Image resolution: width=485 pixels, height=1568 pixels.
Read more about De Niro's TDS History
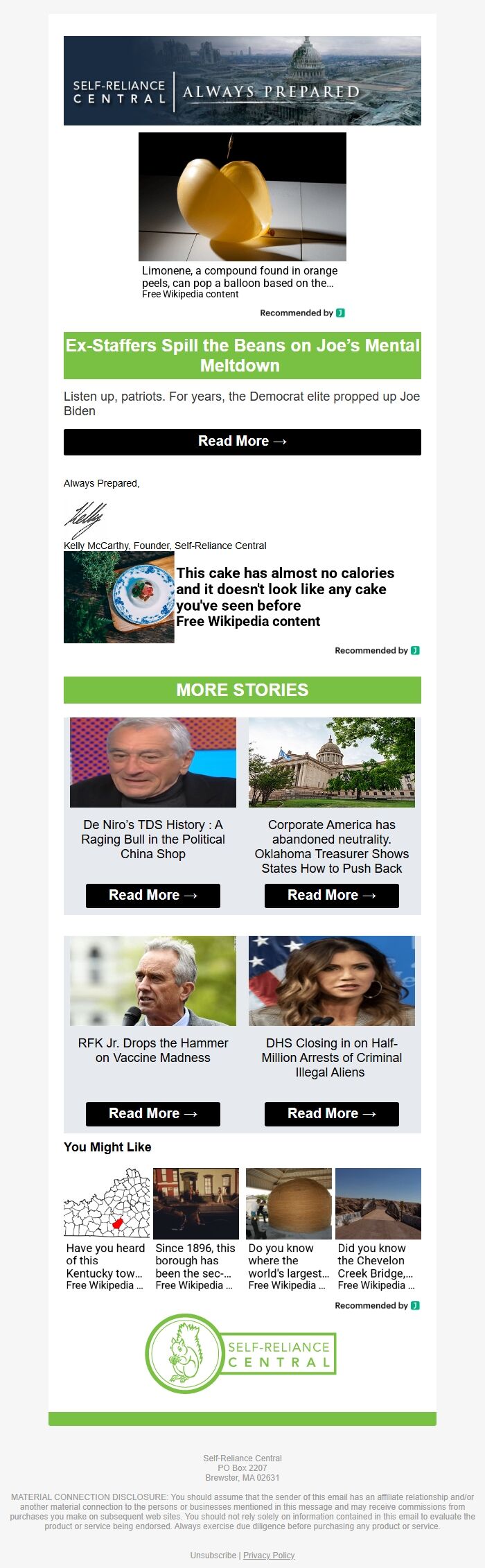152,895
